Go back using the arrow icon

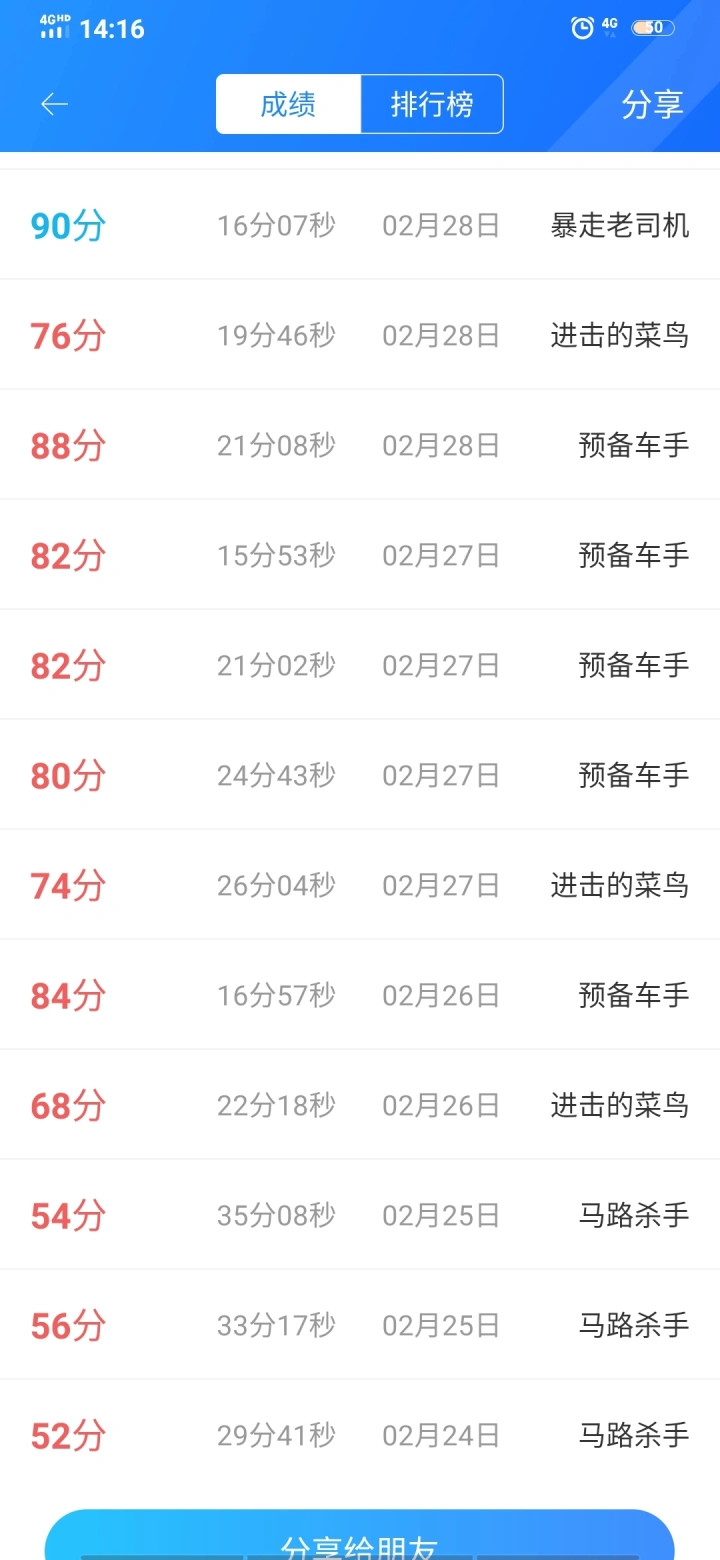click(x=54, y=104)
